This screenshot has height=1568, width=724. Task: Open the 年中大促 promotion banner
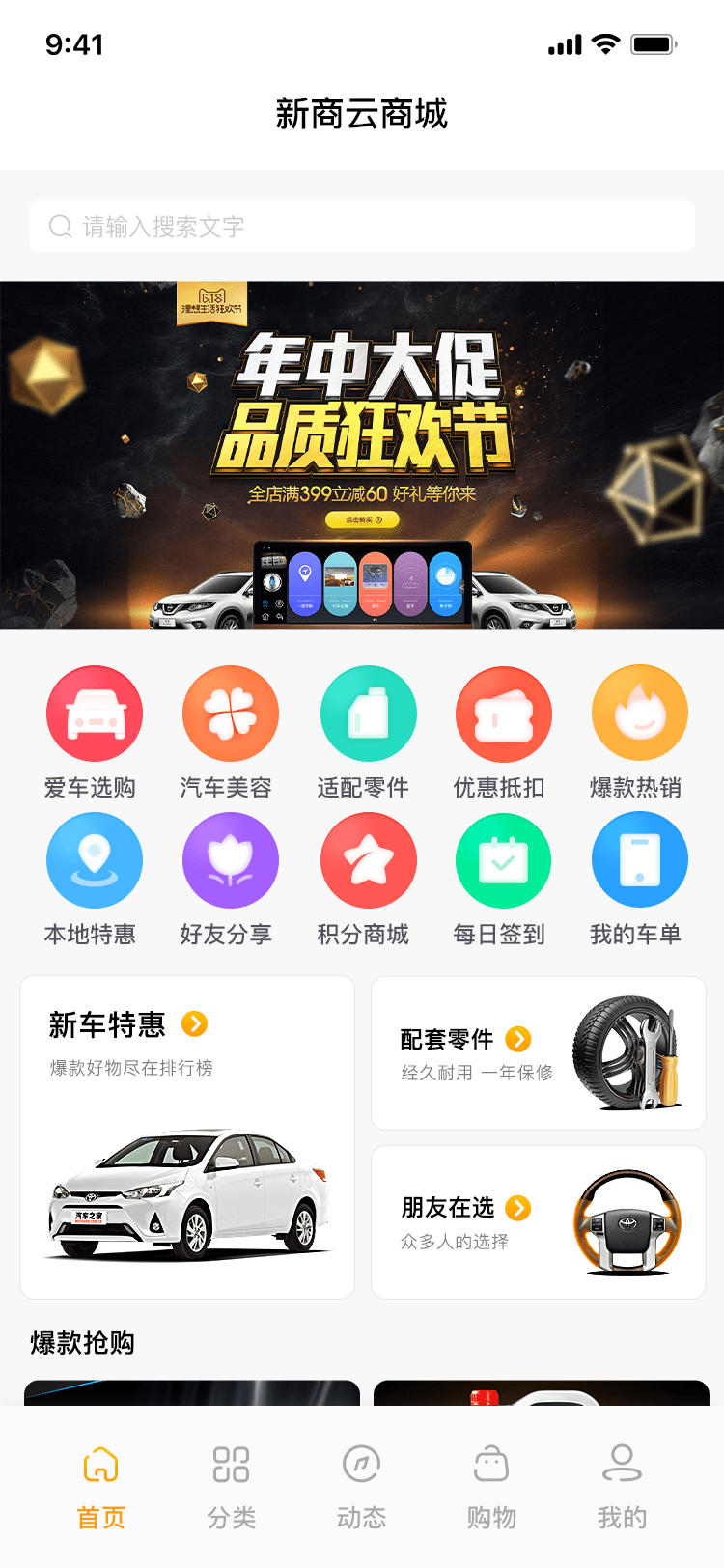tap(362, 455)
